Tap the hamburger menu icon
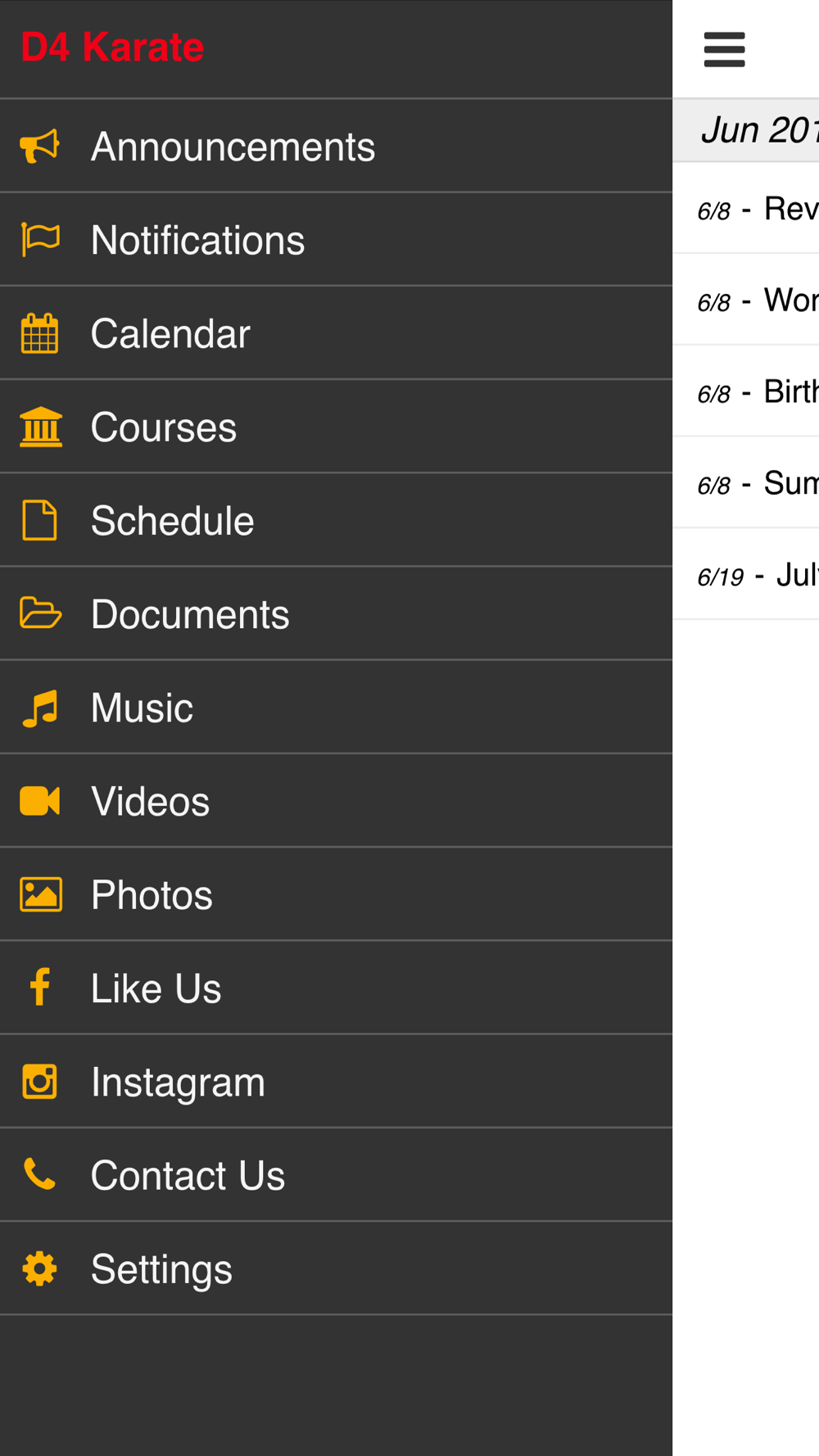 [724, 49]
